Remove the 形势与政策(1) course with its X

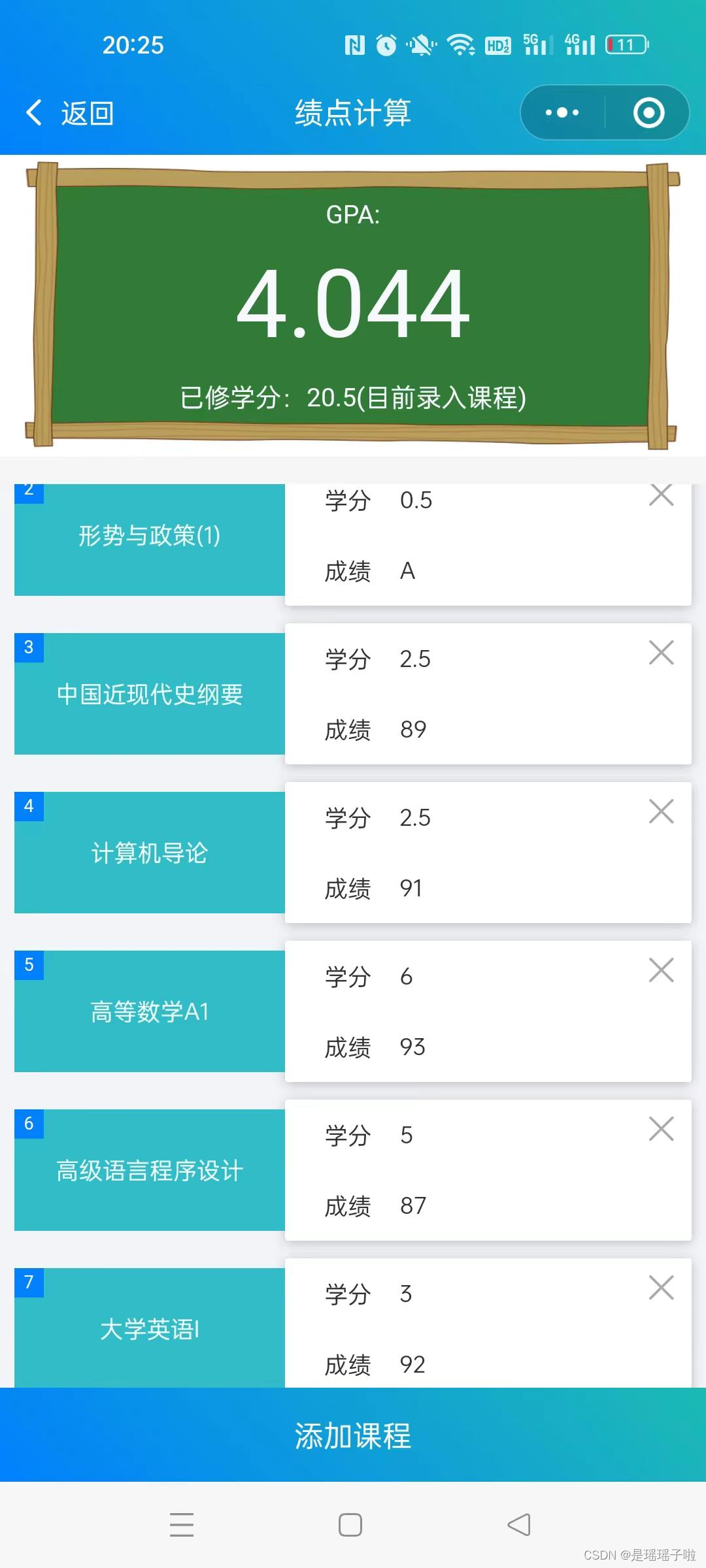click(662, 495)
